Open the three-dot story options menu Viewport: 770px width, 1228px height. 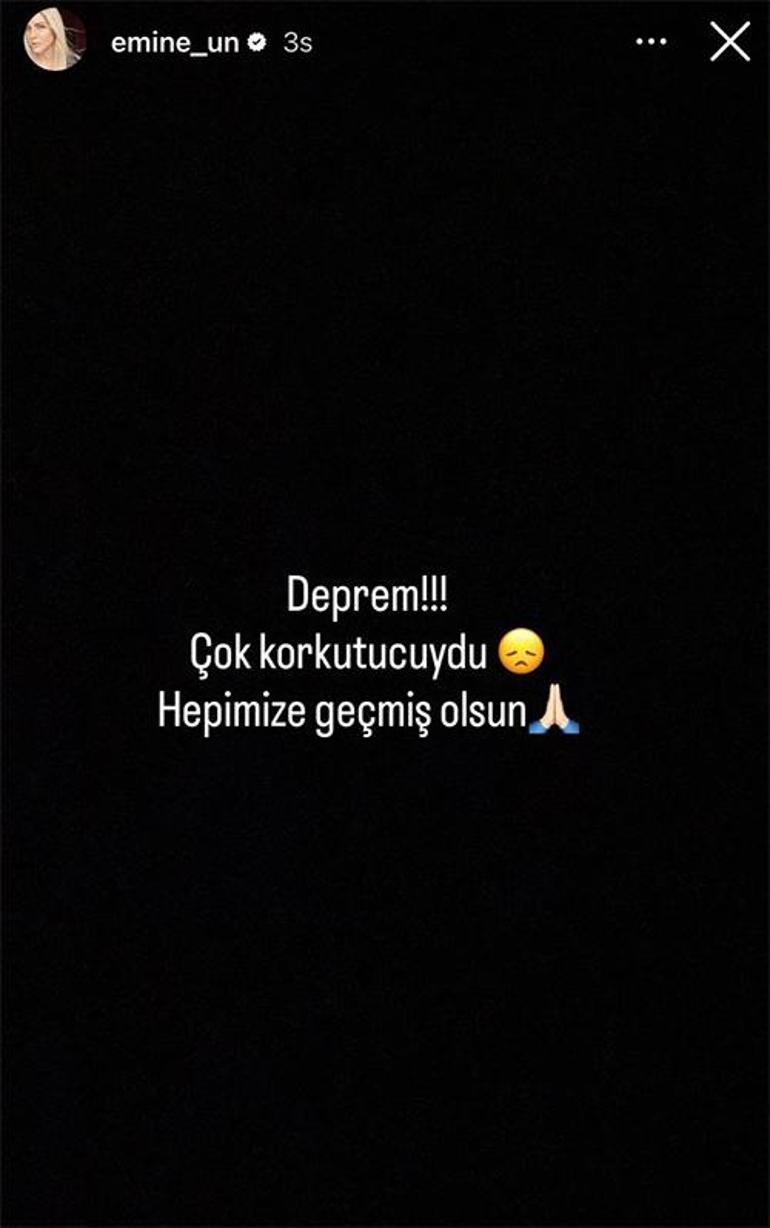(651, 42)
